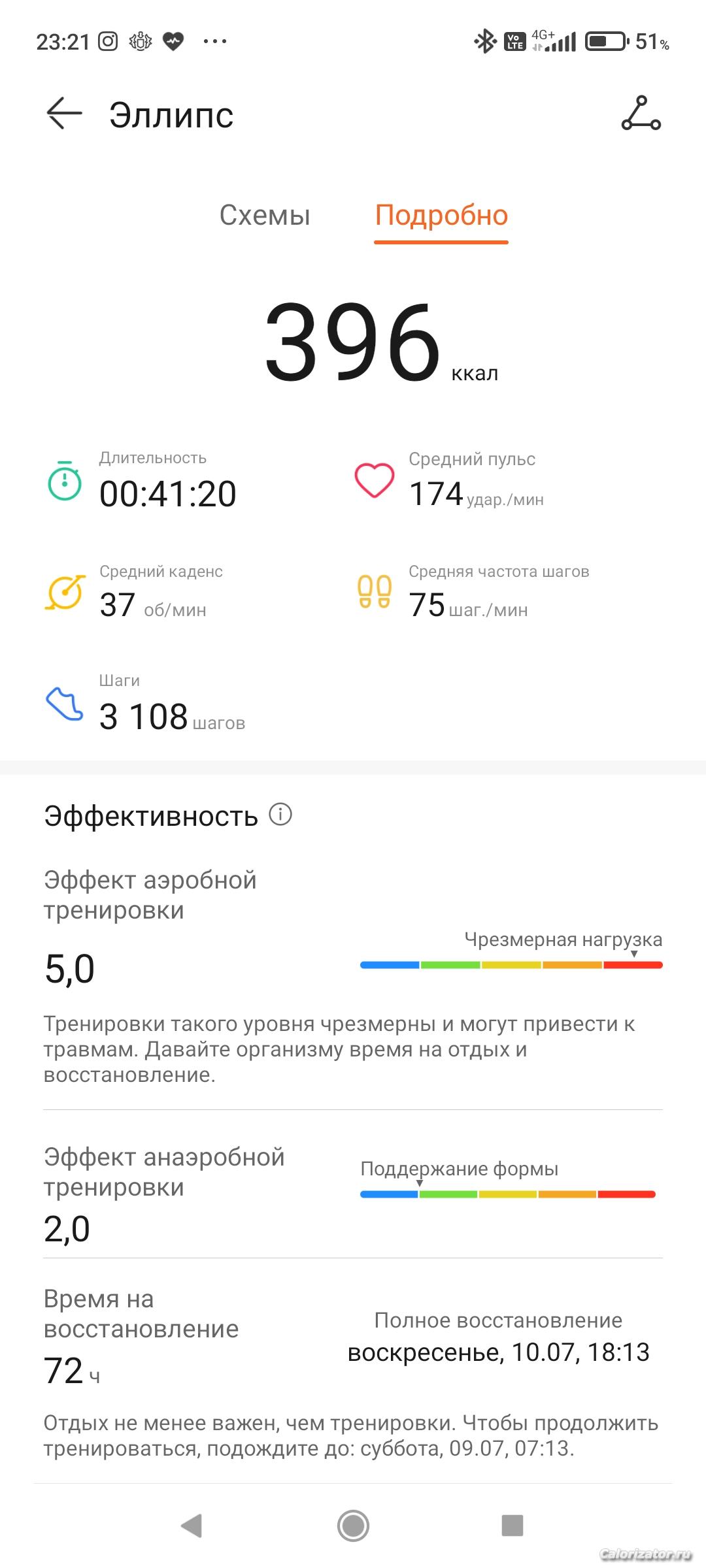Tap the system back button
Screen dimensions: 706x1568
192,1526
